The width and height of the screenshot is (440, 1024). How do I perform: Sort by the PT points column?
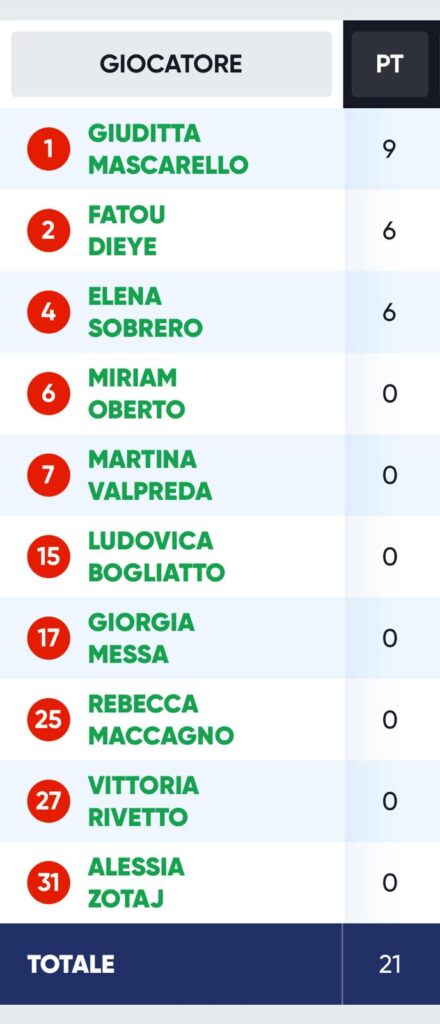[390, 64]
